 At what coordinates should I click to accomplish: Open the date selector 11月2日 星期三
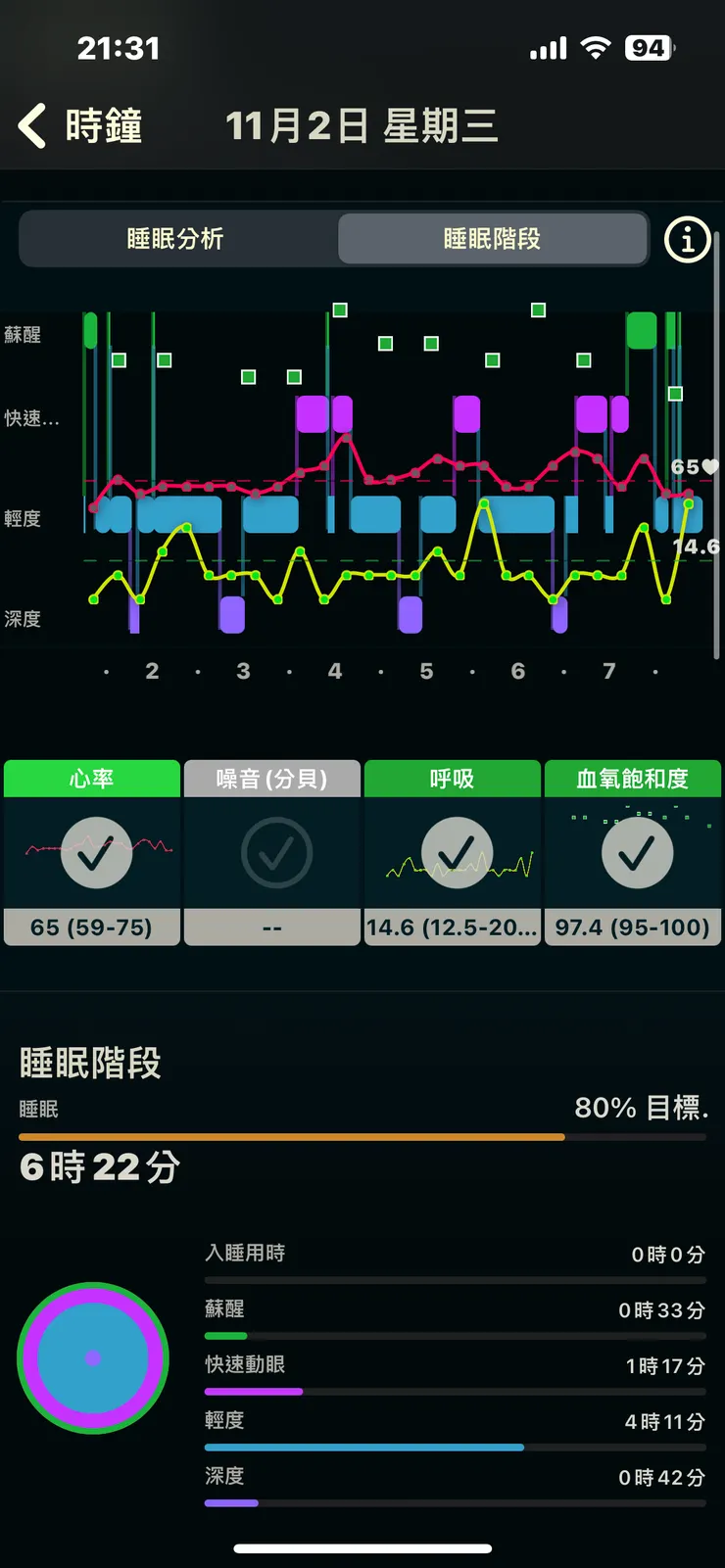pos(363,125)
